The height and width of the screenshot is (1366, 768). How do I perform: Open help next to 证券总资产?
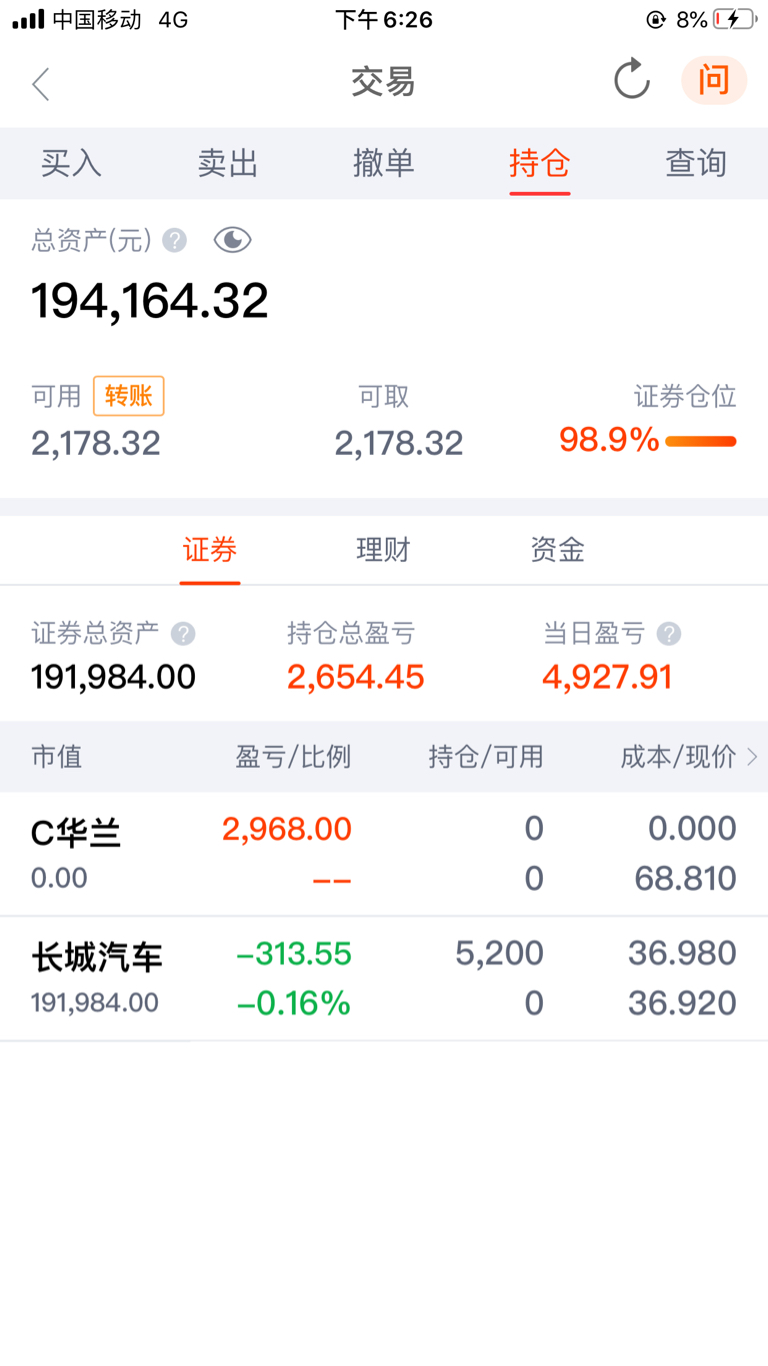(183, 634)
